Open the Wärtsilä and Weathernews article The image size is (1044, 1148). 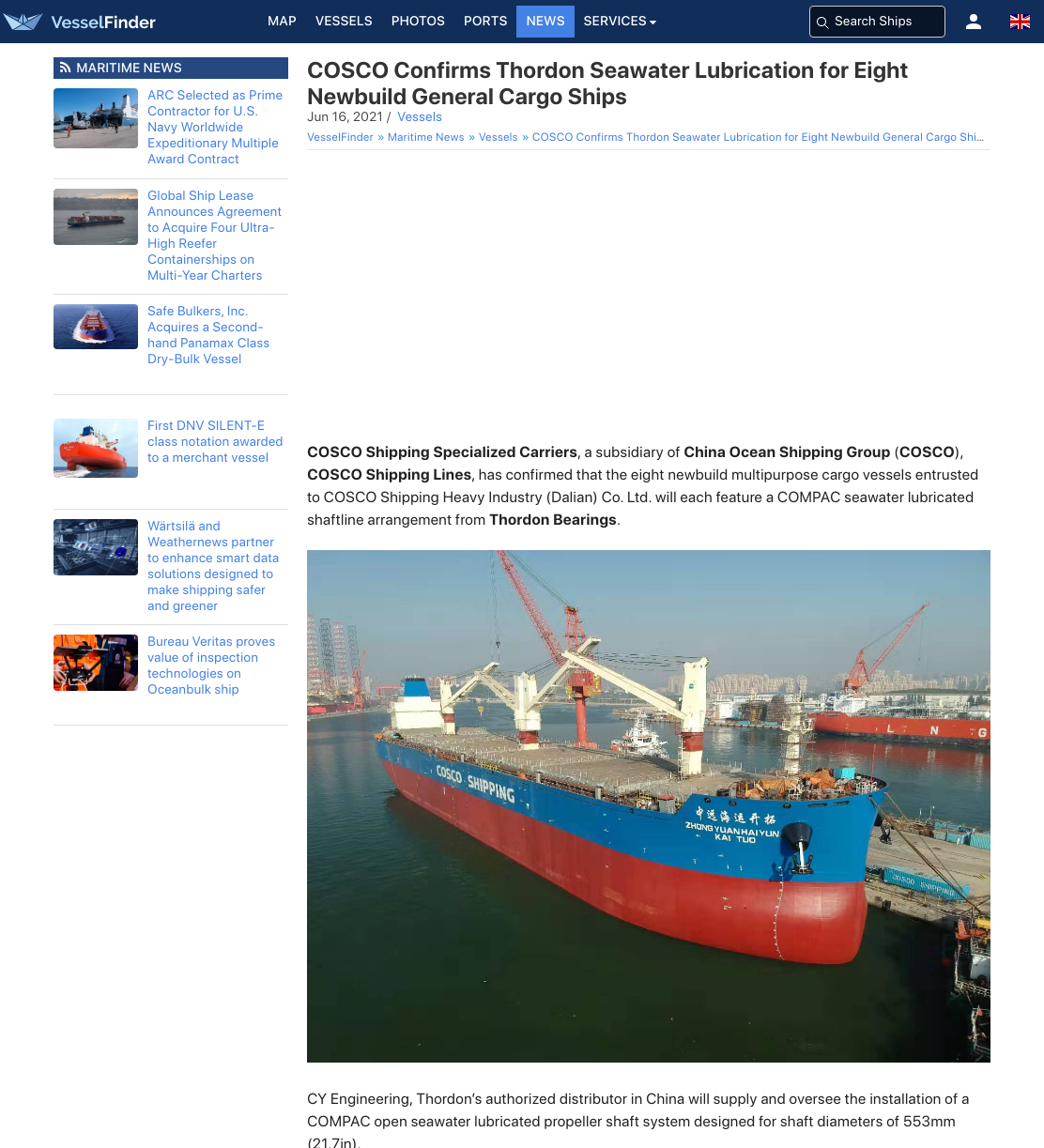[x=213, y=566]
